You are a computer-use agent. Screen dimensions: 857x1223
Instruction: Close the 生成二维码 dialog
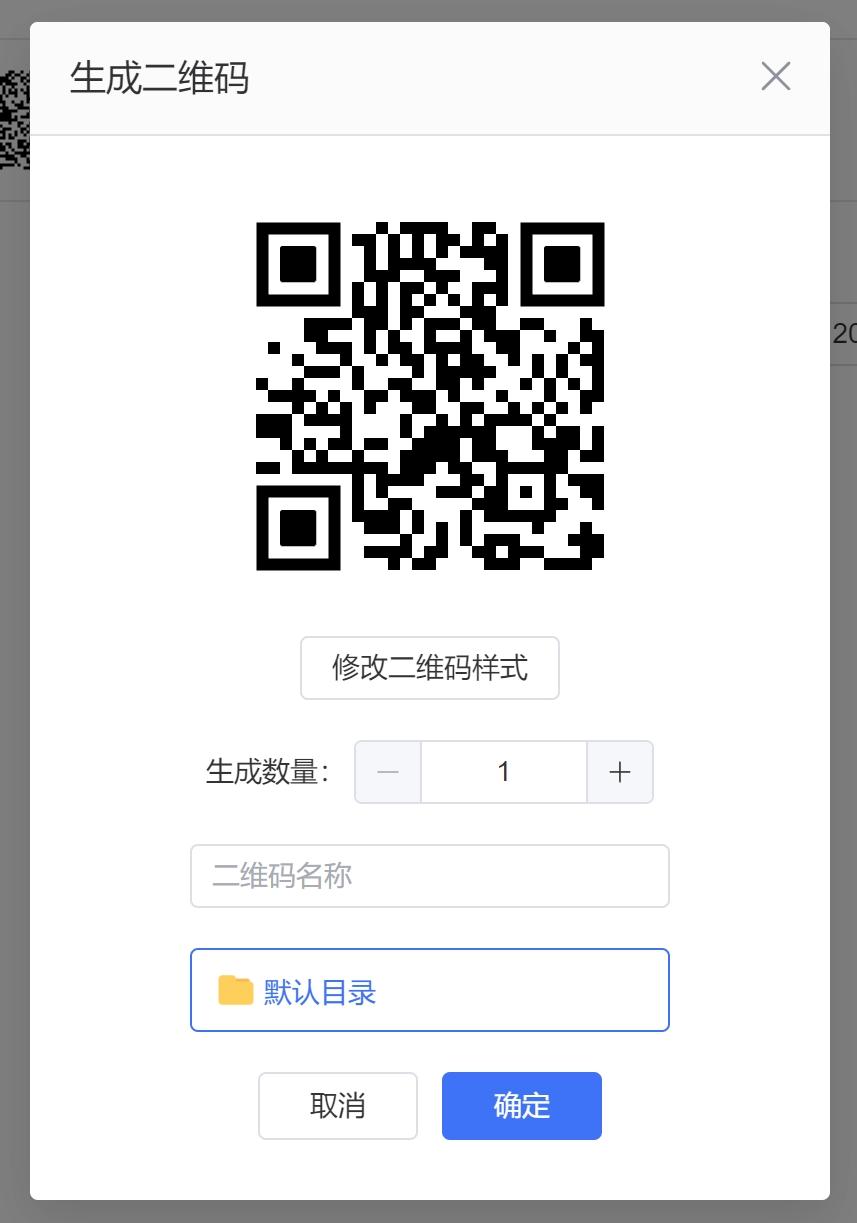click(776, 77)
